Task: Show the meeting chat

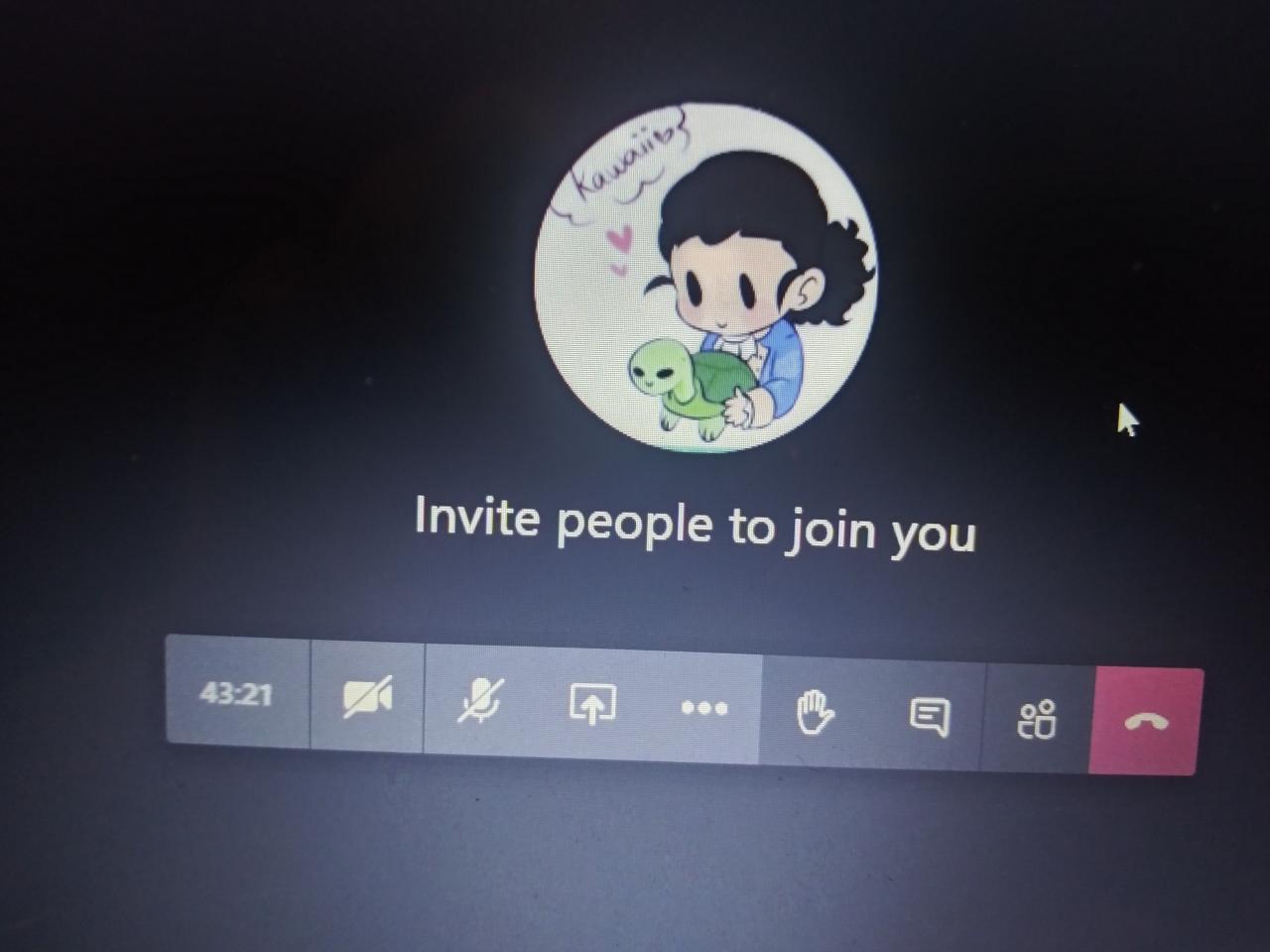Action: (929, 717)
